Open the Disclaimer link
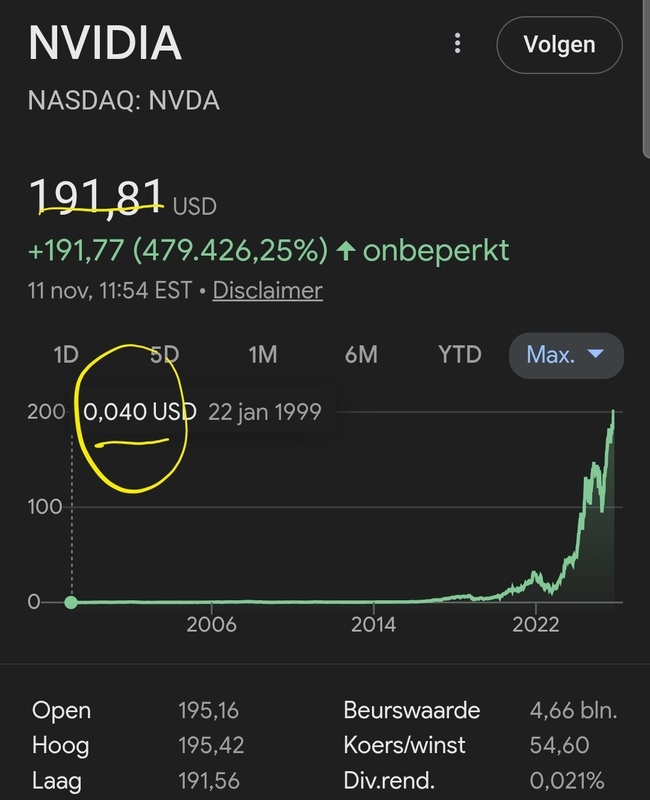The height and width of the screenshot is (800, 650). click(x=267, y=291)
